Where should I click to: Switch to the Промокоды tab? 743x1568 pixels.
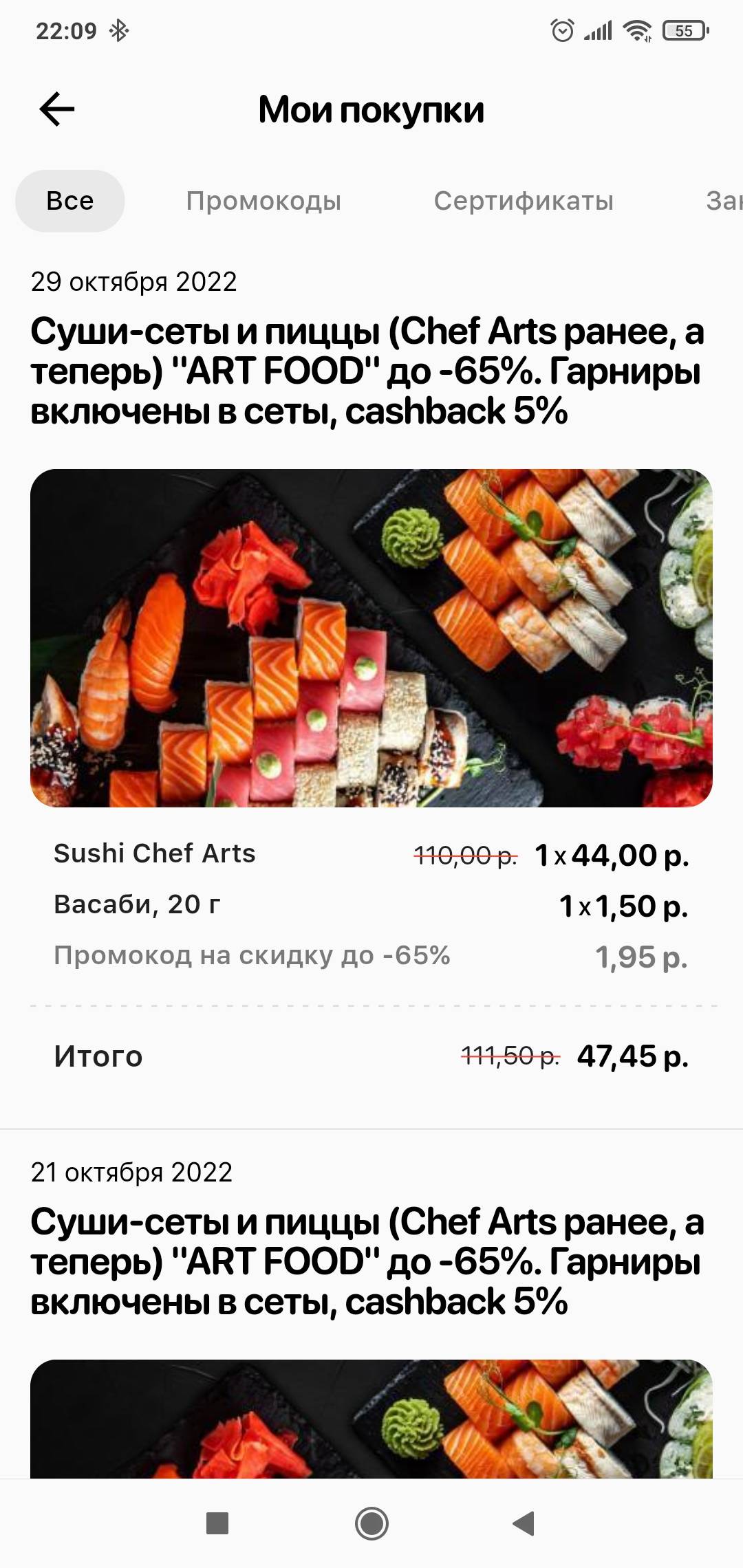(263, 201)
